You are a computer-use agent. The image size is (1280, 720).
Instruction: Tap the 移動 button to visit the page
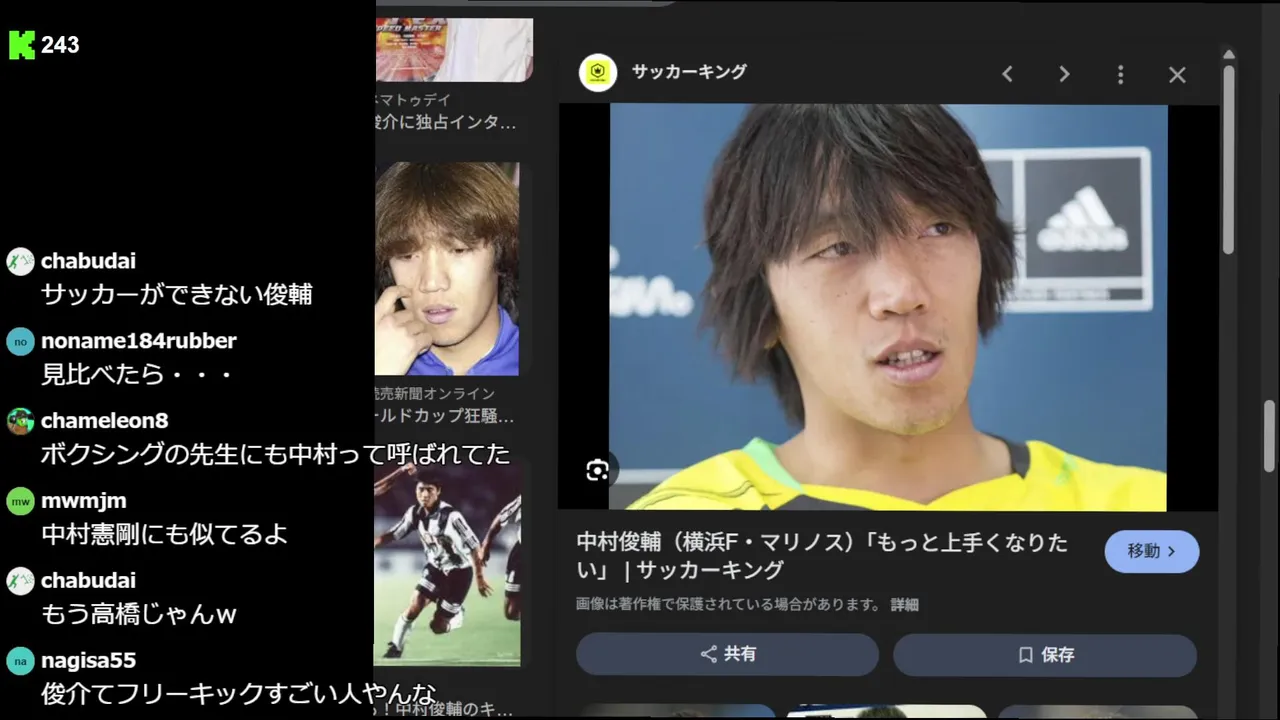pos(1151,551)
